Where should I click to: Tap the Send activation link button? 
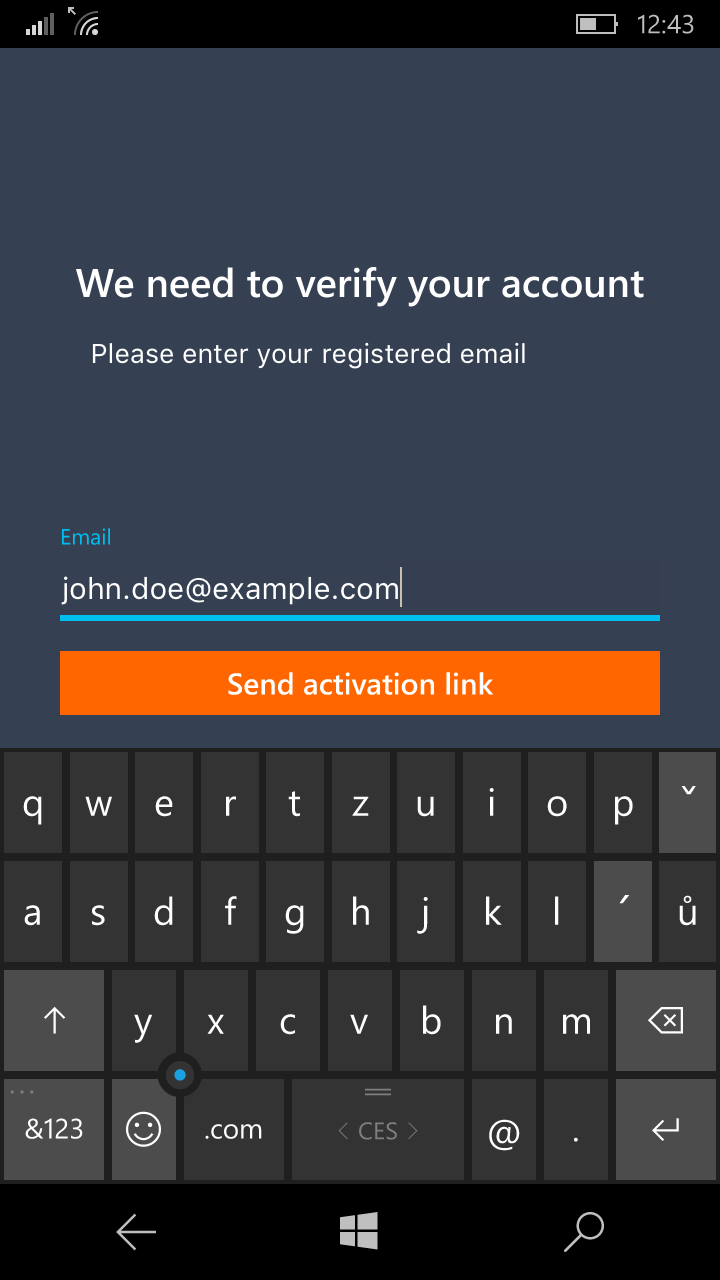pyautogui.click(x=360, y=683)
